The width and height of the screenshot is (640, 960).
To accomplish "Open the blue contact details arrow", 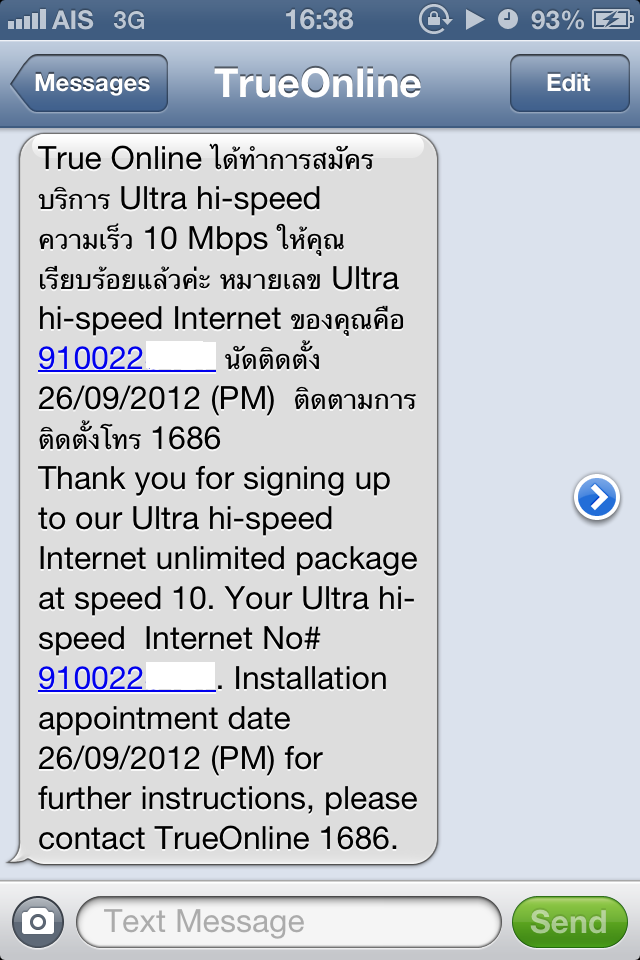I will pos(597,498).
